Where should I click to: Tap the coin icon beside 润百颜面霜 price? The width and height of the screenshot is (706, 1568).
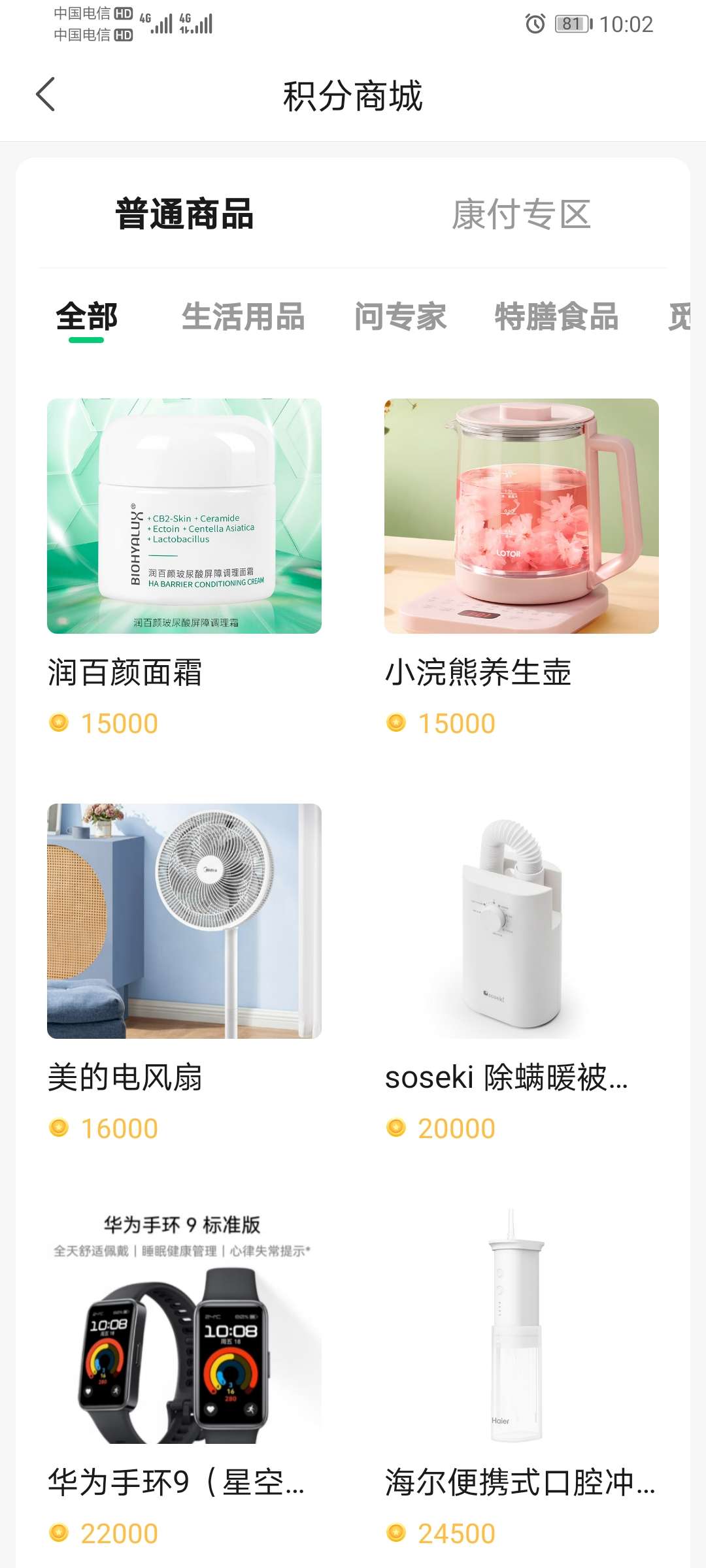59,723
